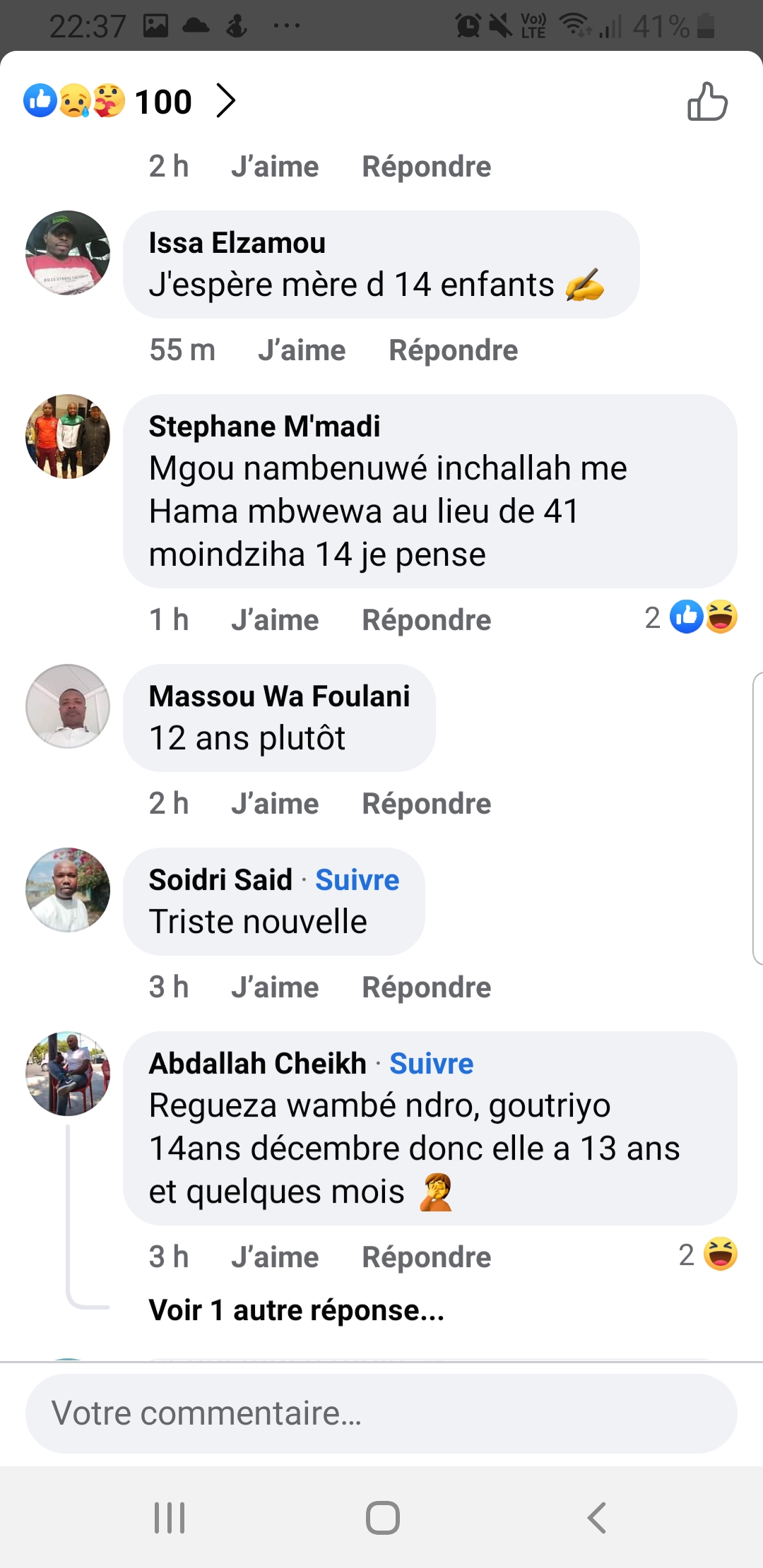Reply to Abdallah Cheikh's comment
Screen dimensions: 763x1568
point(426,1257)
